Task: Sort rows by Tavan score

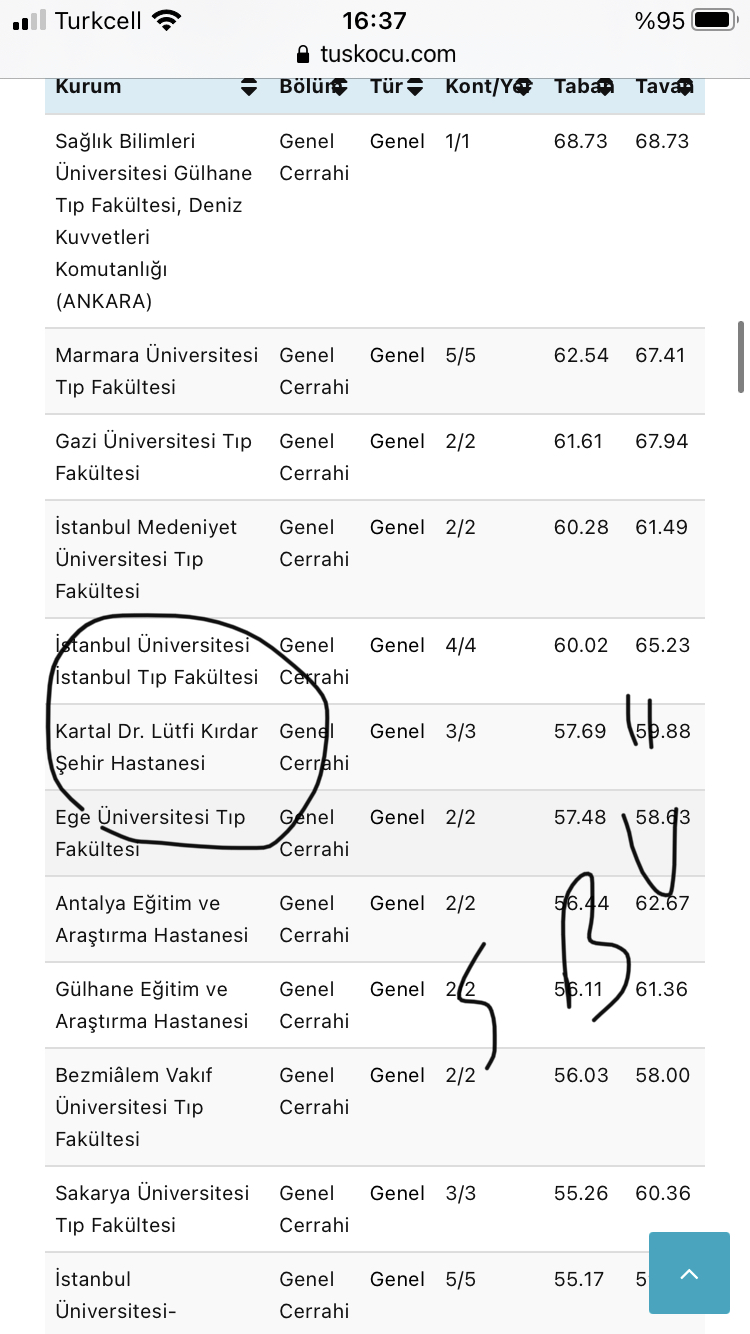Action: coord(684,87)
